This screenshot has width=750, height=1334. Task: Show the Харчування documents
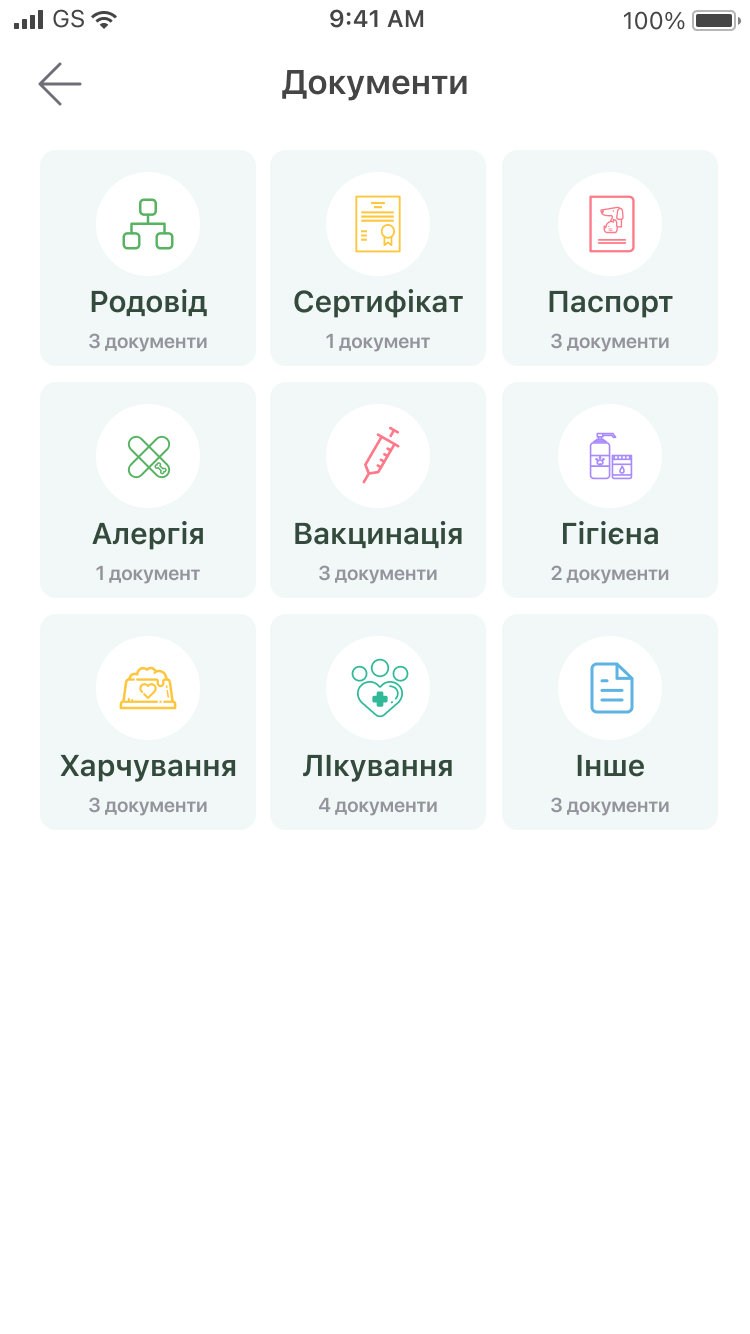148,722
